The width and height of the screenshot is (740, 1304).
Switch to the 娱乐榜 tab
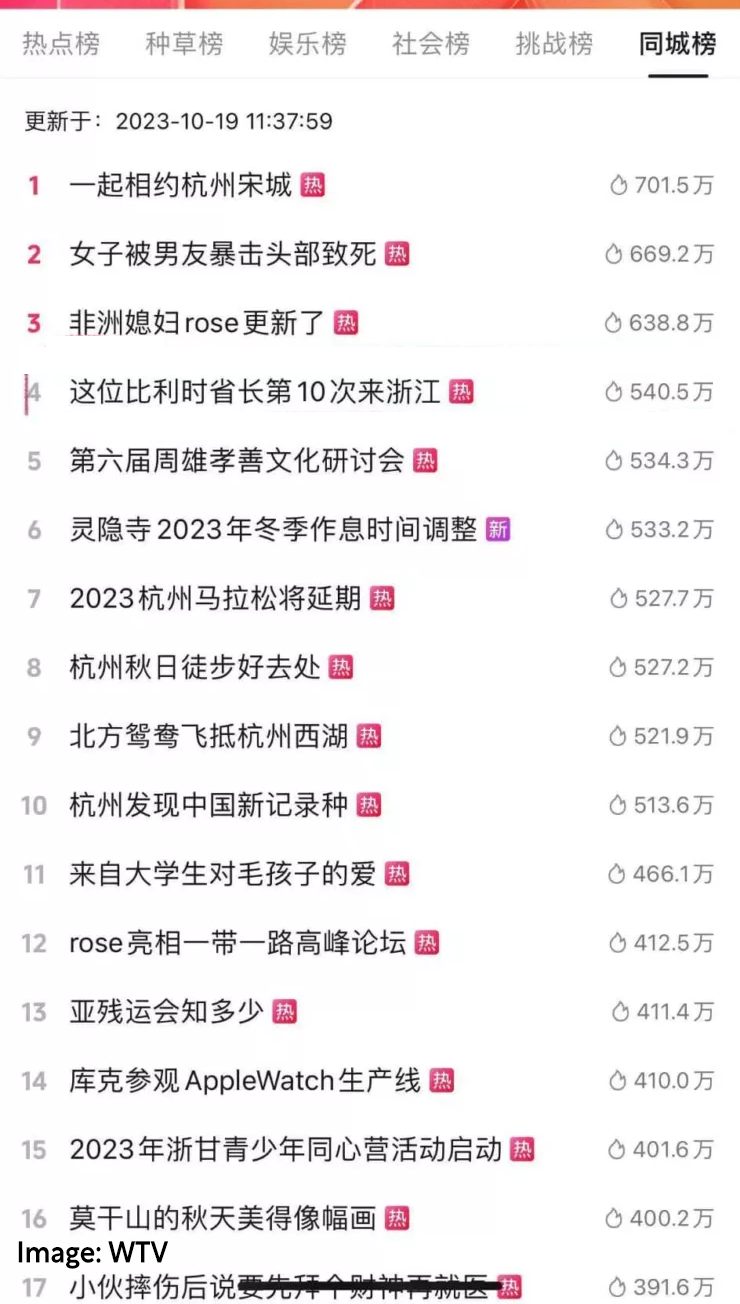tap(307, 45)
